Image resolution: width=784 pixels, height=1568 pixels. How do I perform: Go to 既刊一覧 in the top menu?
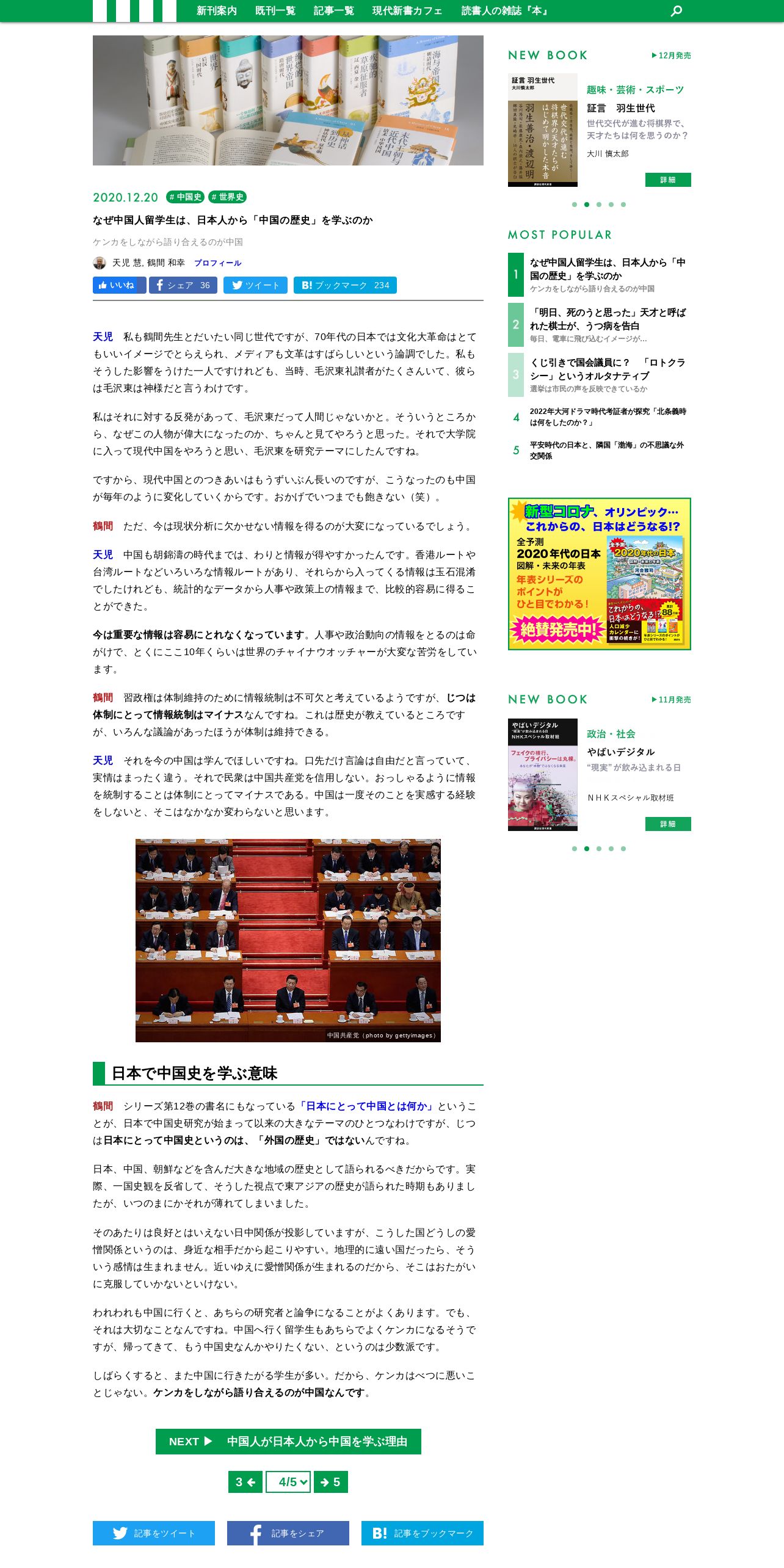[275, 11]
